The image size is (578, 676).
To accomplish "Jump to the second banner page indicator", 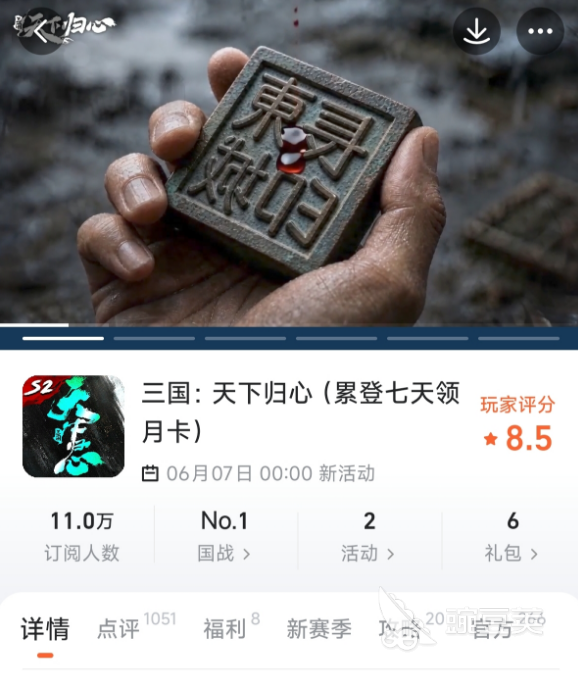I will (x=154, y=338).
